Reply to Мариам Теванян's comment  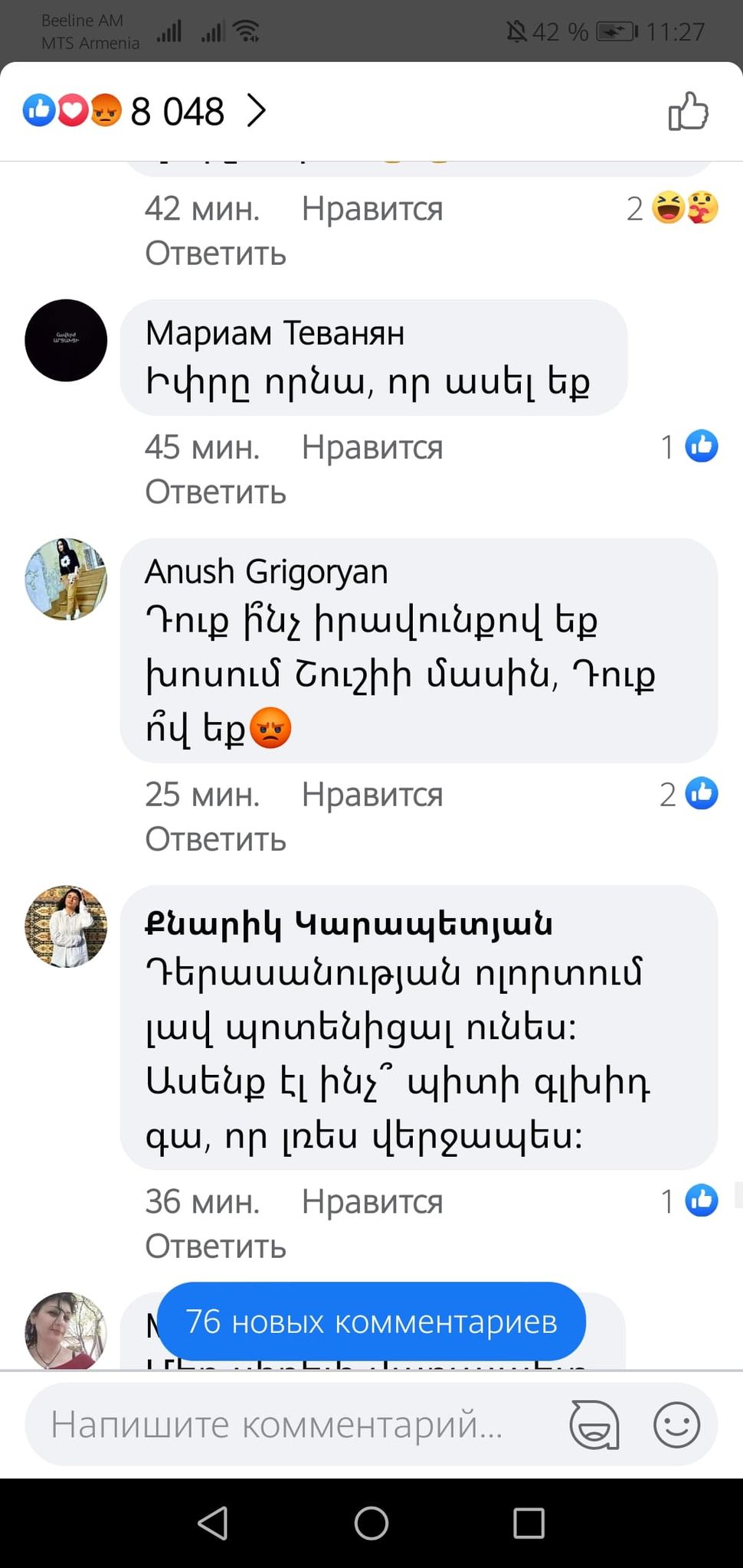[215, 492]
